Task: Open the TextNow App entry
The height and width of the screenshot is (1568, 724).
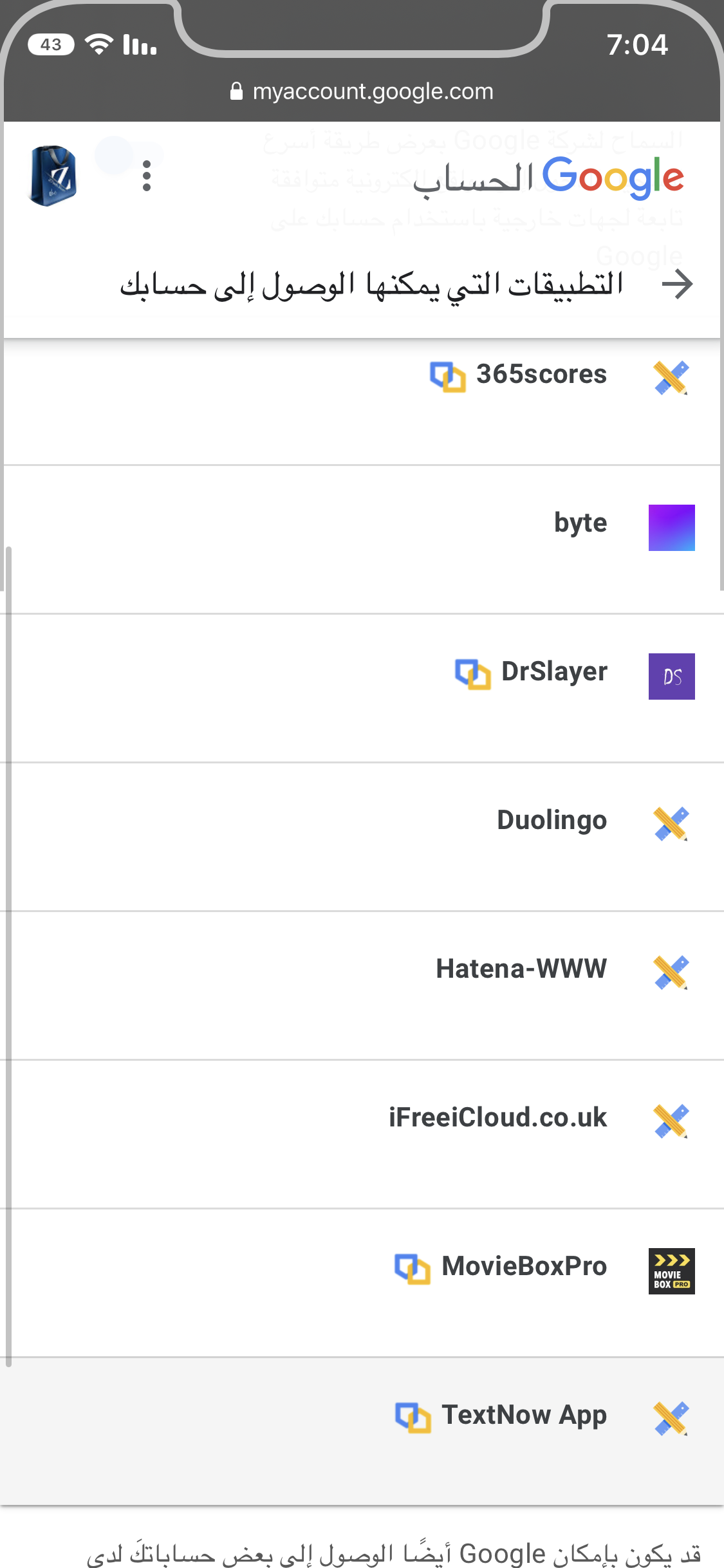Action: click(362, 1432)
